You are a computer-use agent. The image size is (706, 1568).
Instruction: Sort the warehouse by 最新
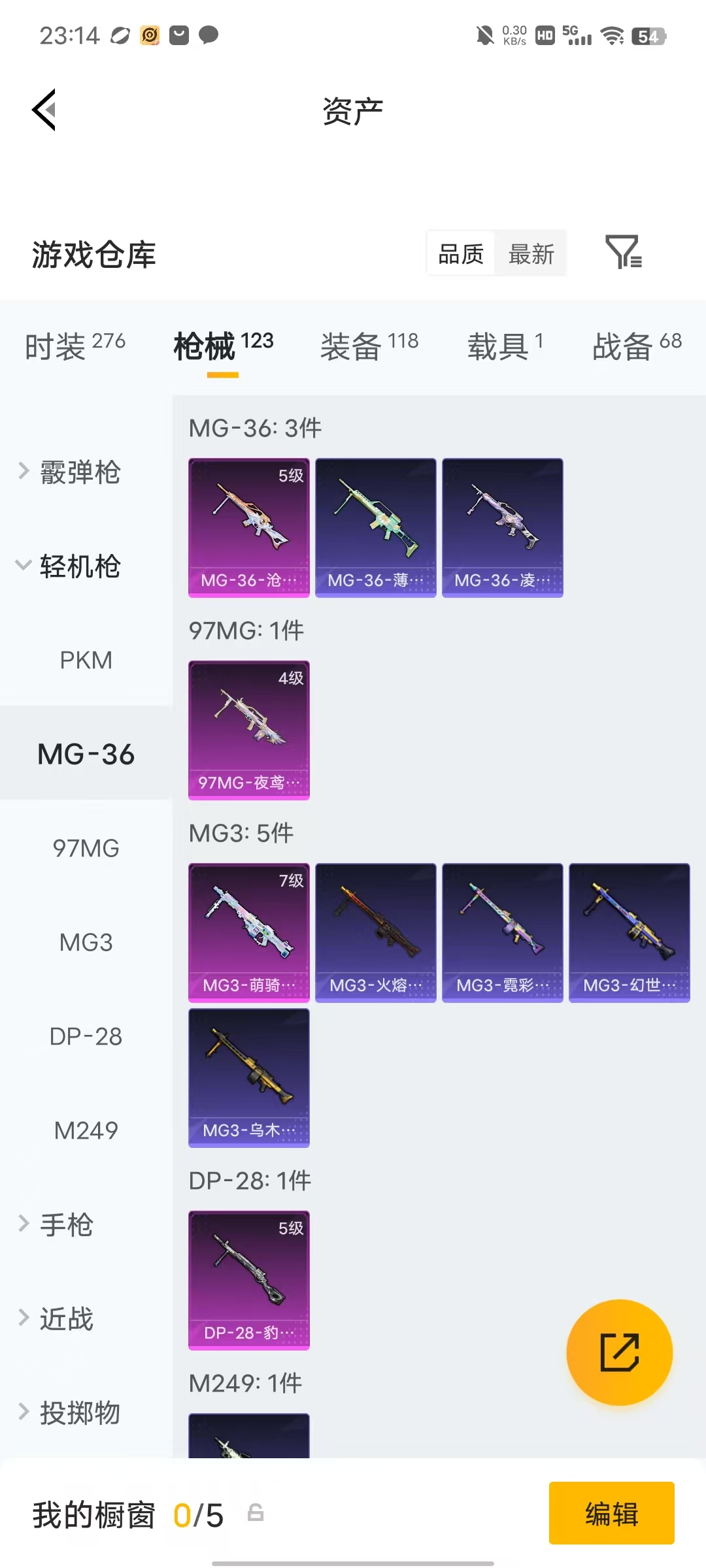point(531,253)
